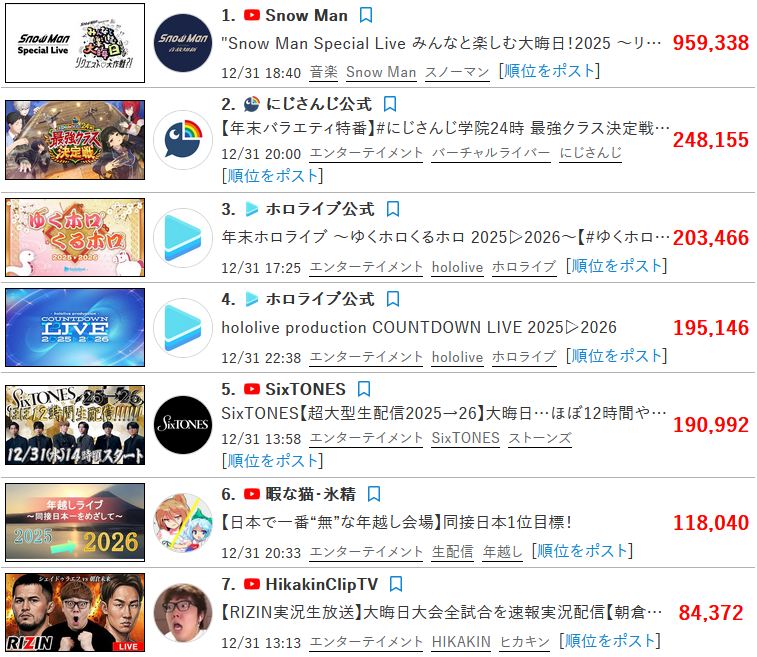757x657 pixels.
Task: Open the 暇な猫·氷精 channel avatar
Action: tap(183, 523)
